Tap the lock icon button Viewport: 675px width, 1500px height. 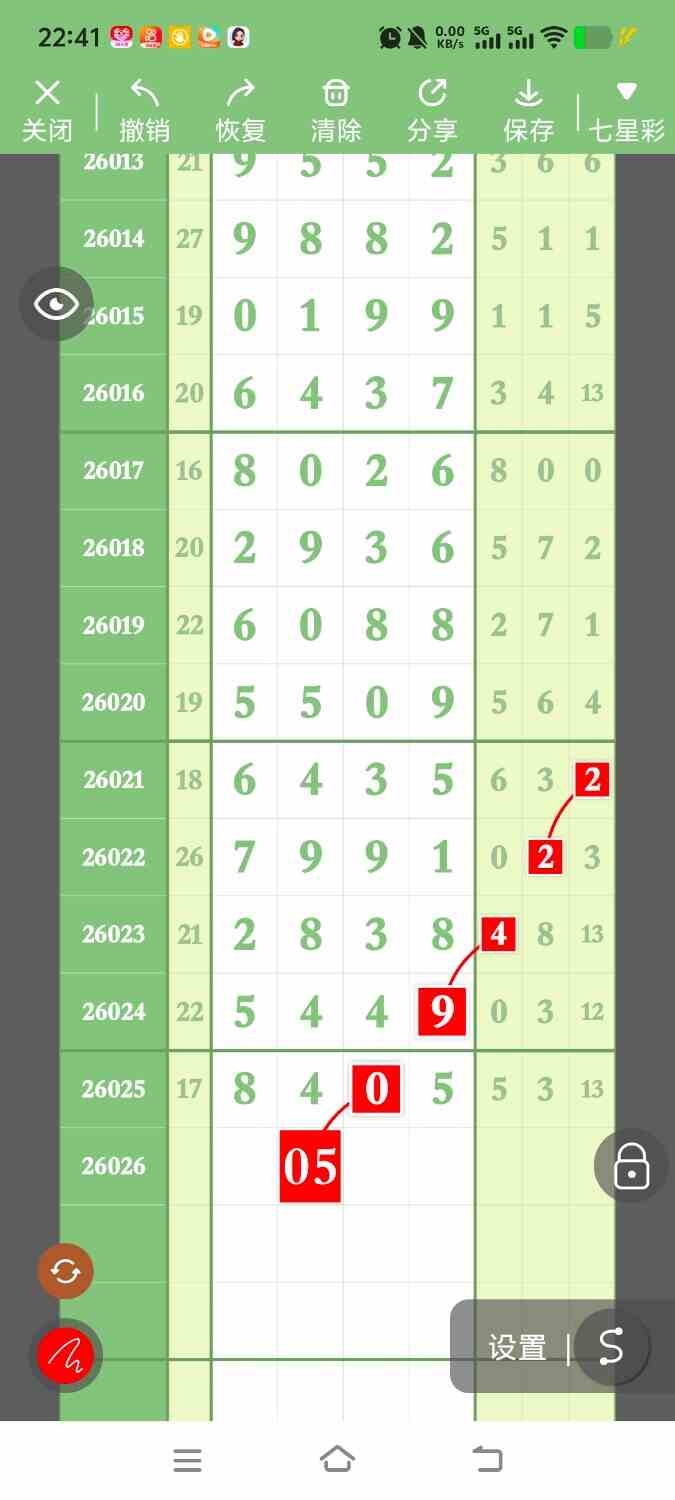[631, 1166]
